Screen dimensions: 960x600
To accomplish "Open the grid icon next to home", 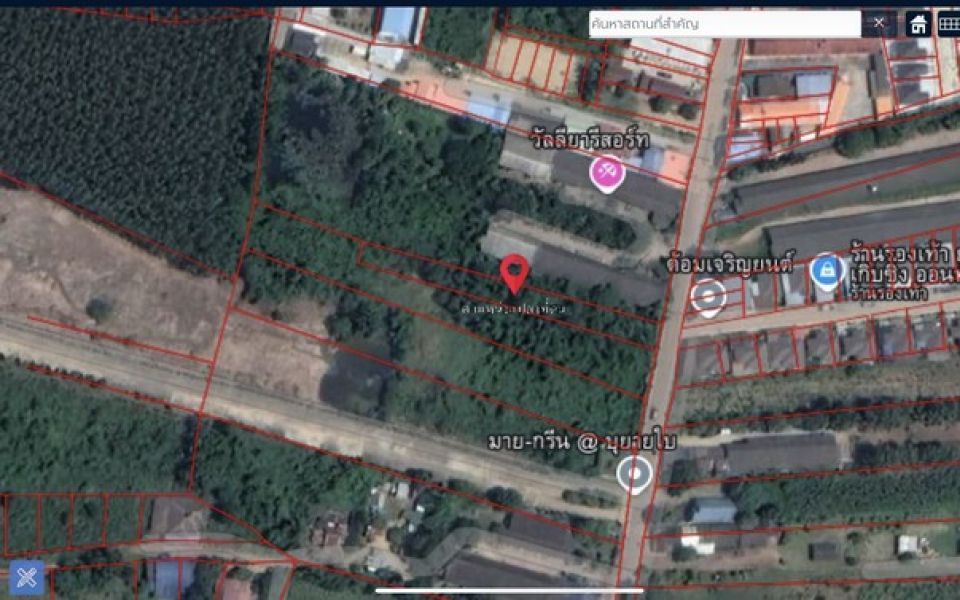I will (947, 23).
